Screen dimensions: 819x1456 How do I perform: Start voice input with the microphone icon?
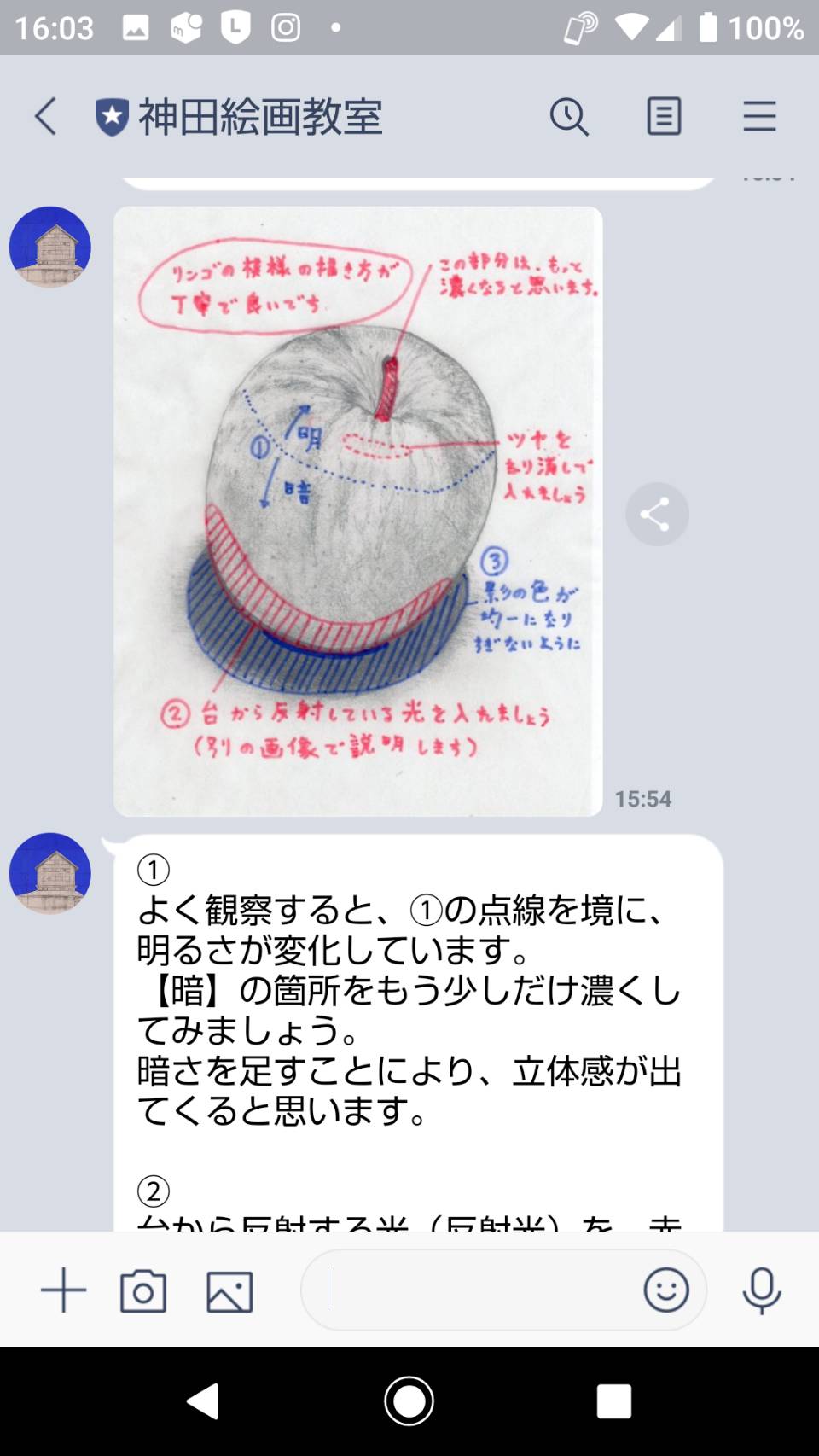click(760, 1290)
